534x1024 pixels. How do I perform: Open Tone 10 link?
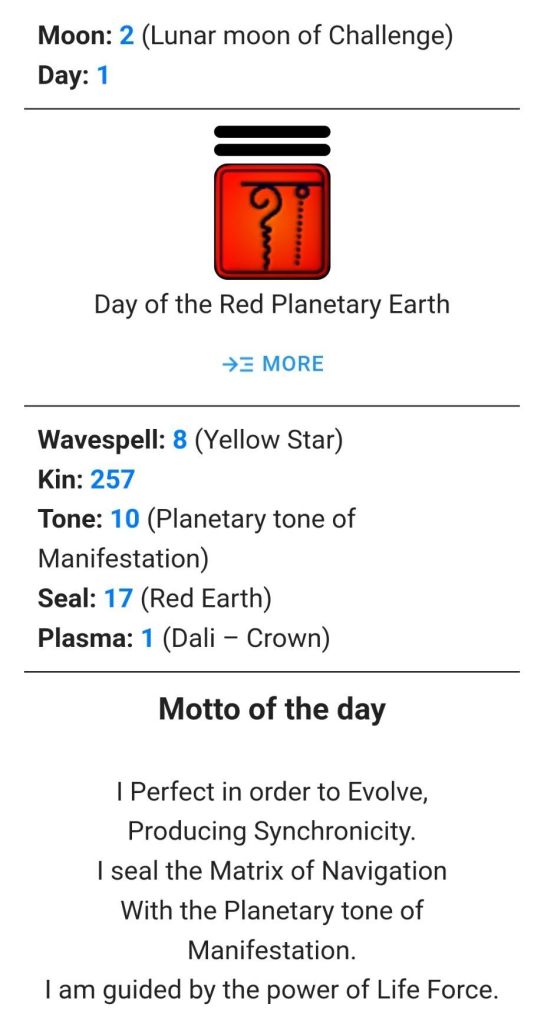(x=125, y=519)
